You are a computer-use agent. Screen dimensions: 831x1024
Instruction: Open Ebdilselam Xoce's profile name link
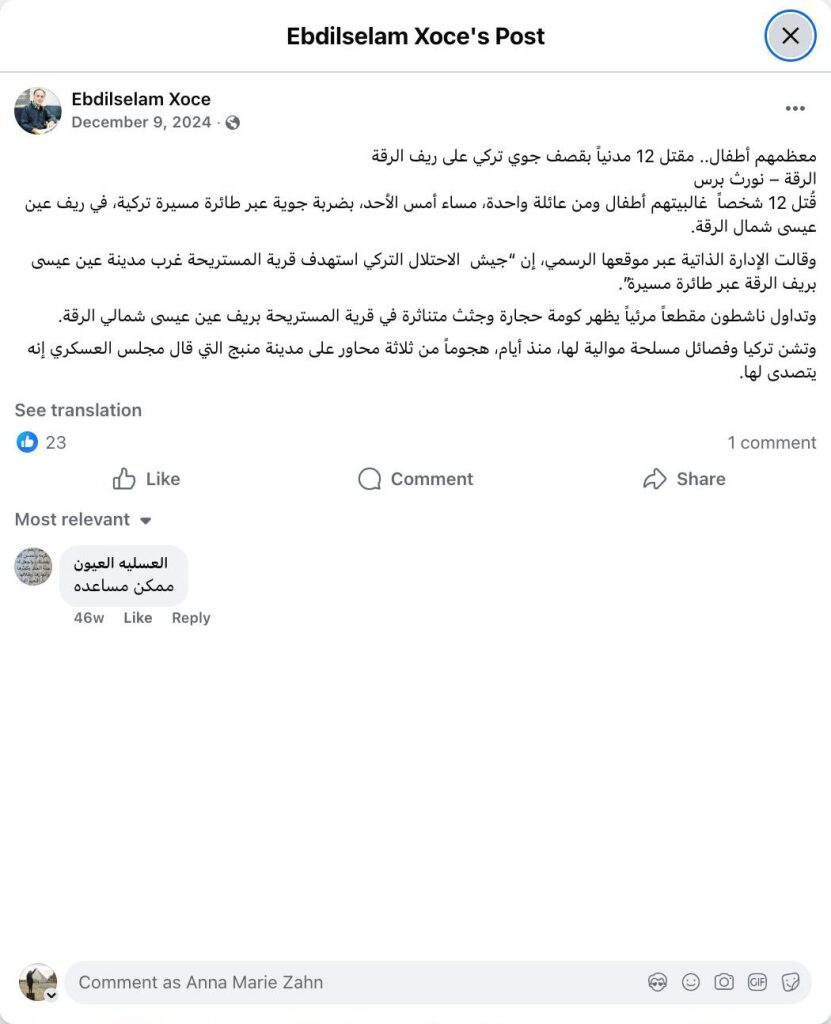(x=141, y=99)
